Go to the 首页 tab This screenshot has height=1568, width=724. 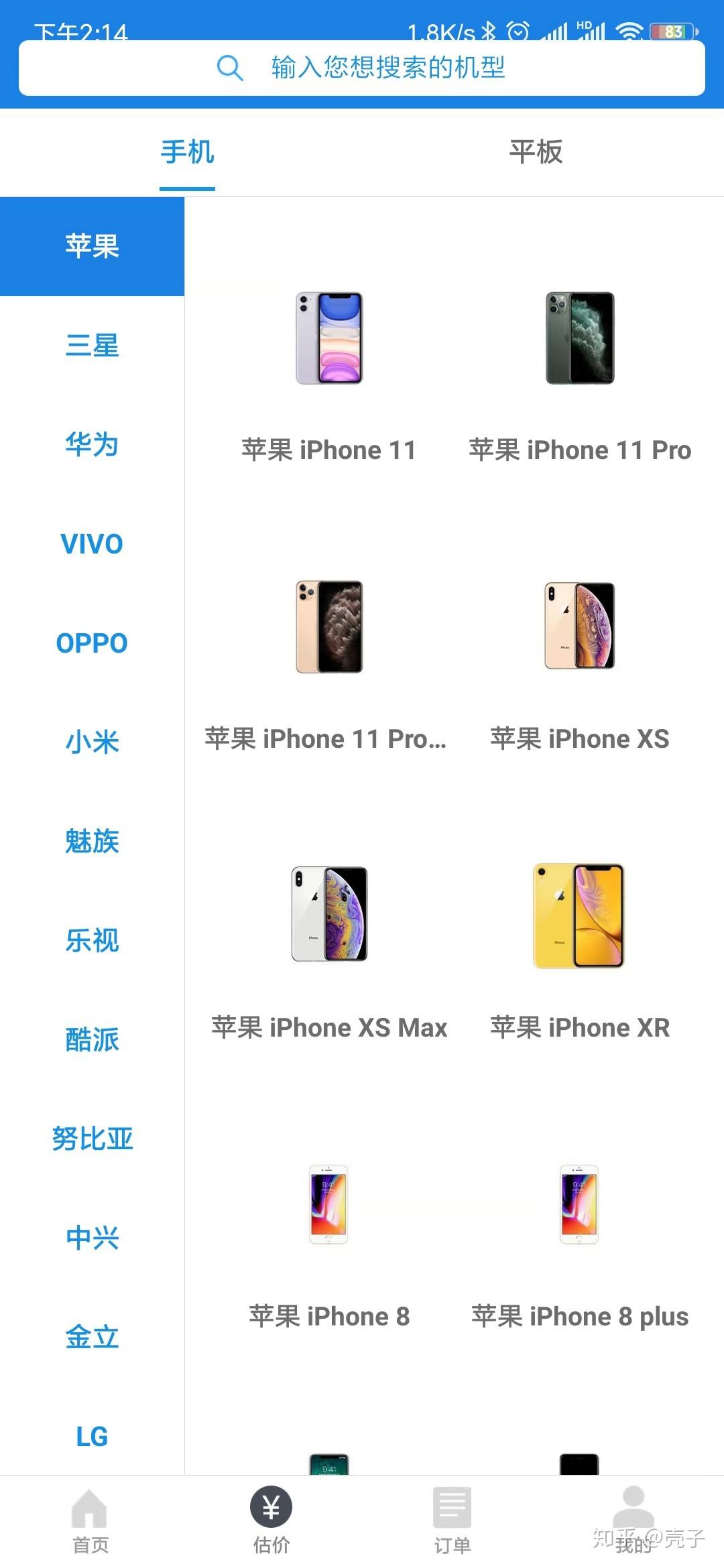90,1520
